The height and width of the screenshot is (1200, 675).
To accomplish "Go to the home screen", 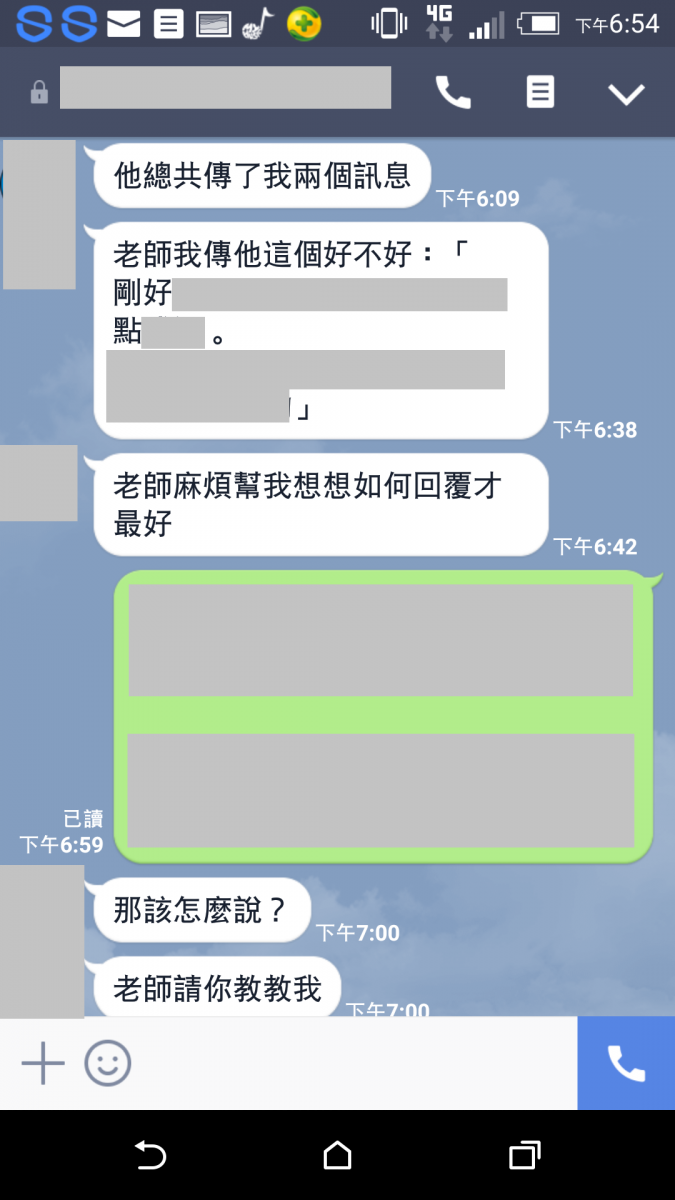I will (338, 1156).
